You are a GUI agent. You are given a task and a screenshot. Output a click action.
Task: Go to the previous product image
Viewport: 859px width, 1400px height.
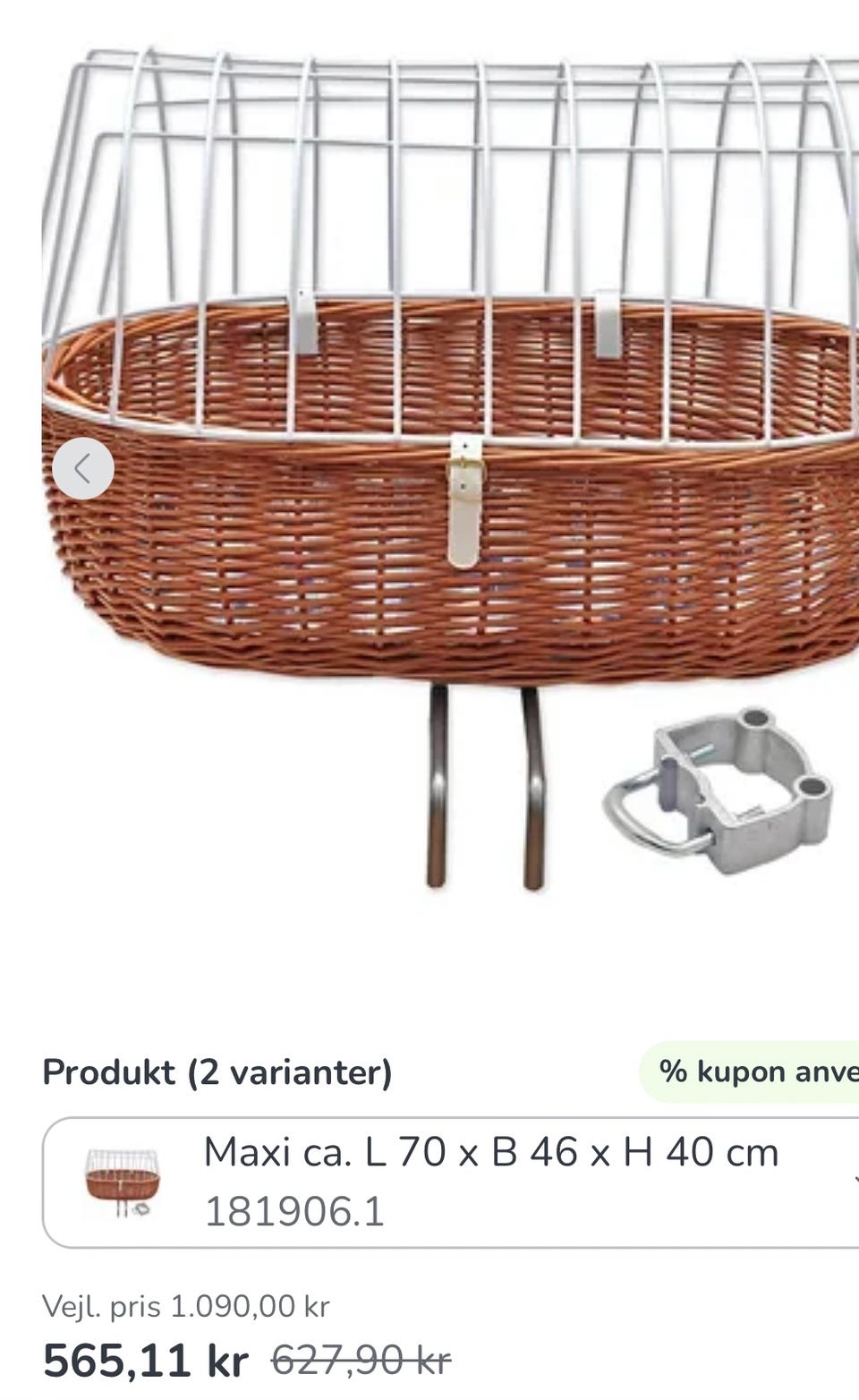click(x=83, y=467)
